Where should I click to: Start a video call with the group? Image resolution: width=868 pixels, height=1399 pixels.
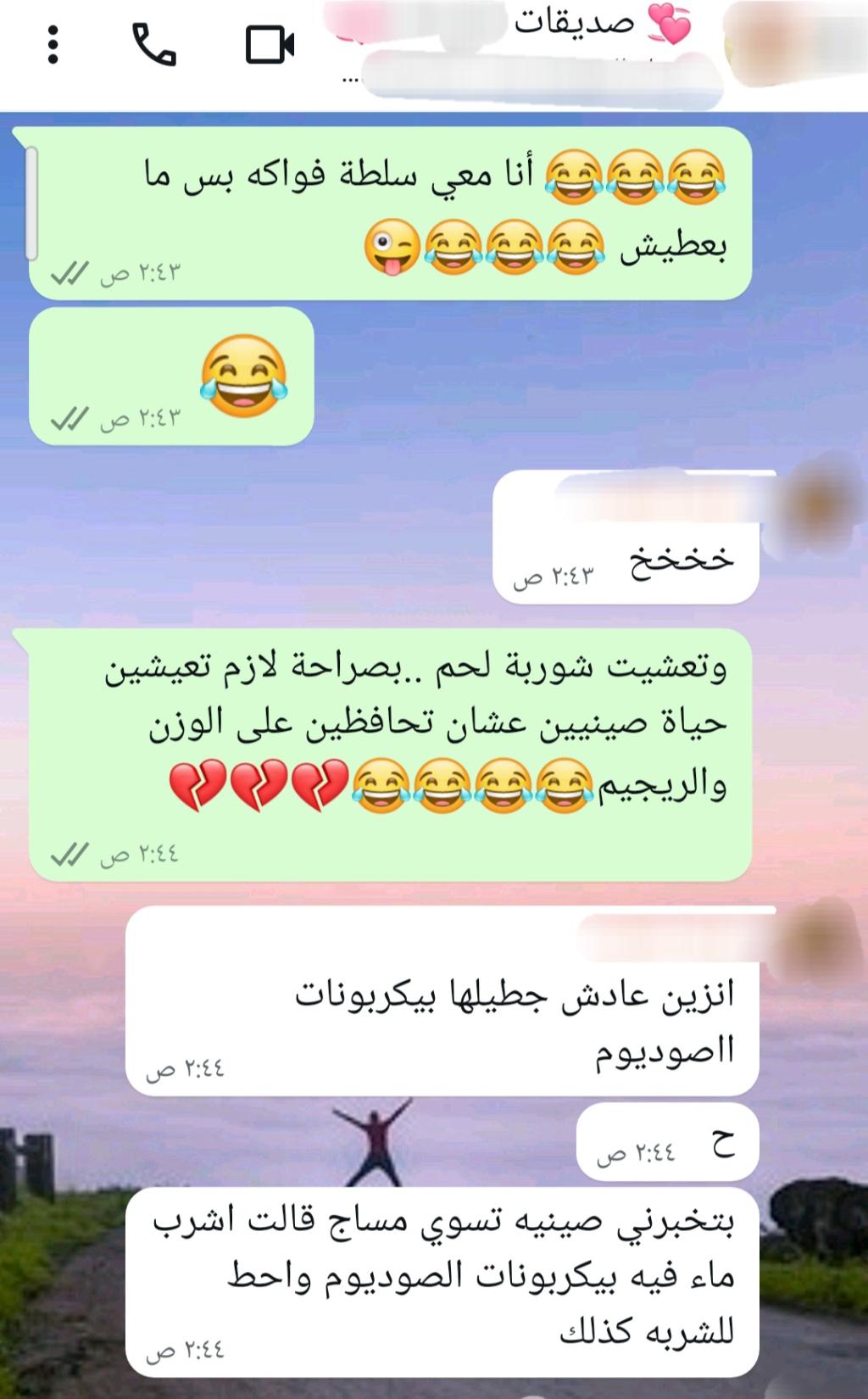coord(270,44)
